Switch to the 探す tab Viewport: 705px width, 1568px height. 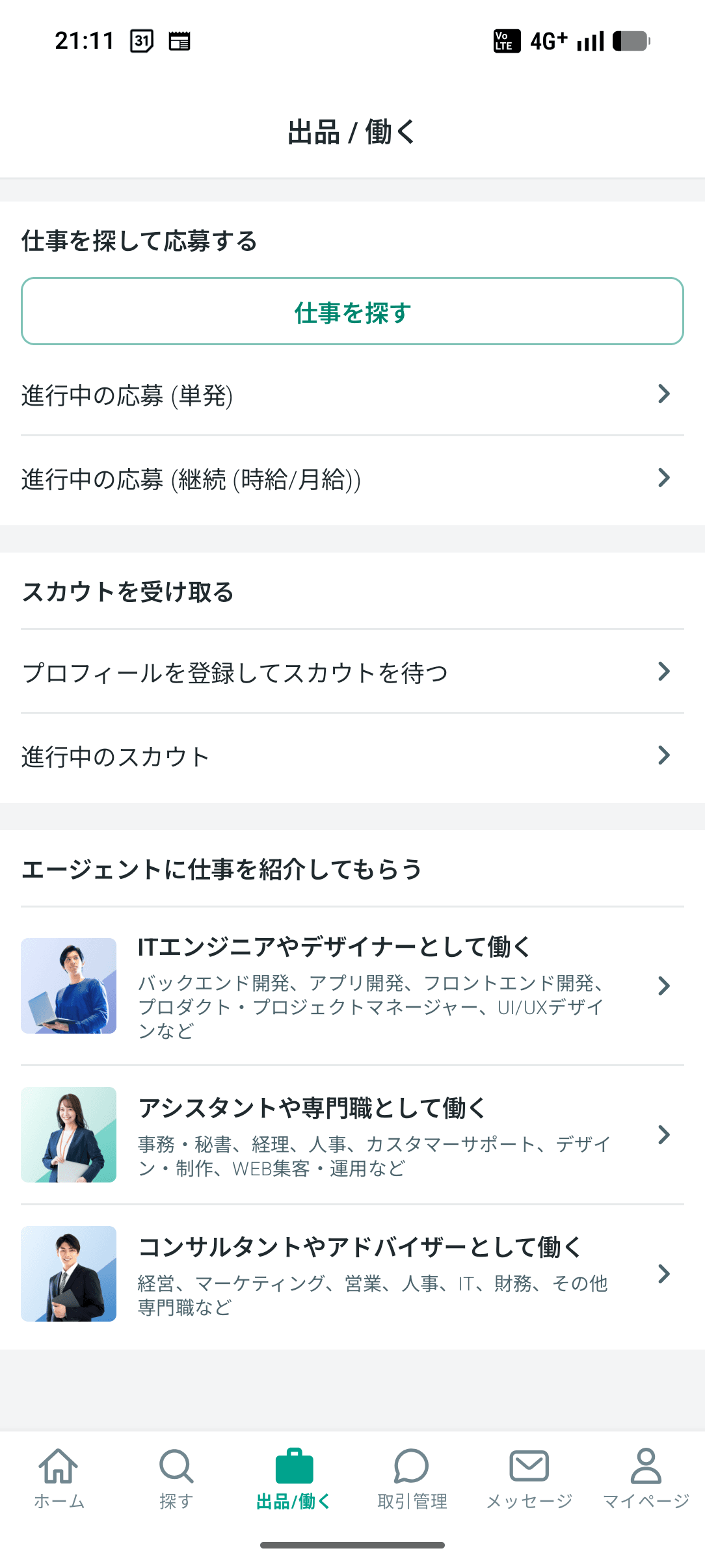tap(176, 1478)
